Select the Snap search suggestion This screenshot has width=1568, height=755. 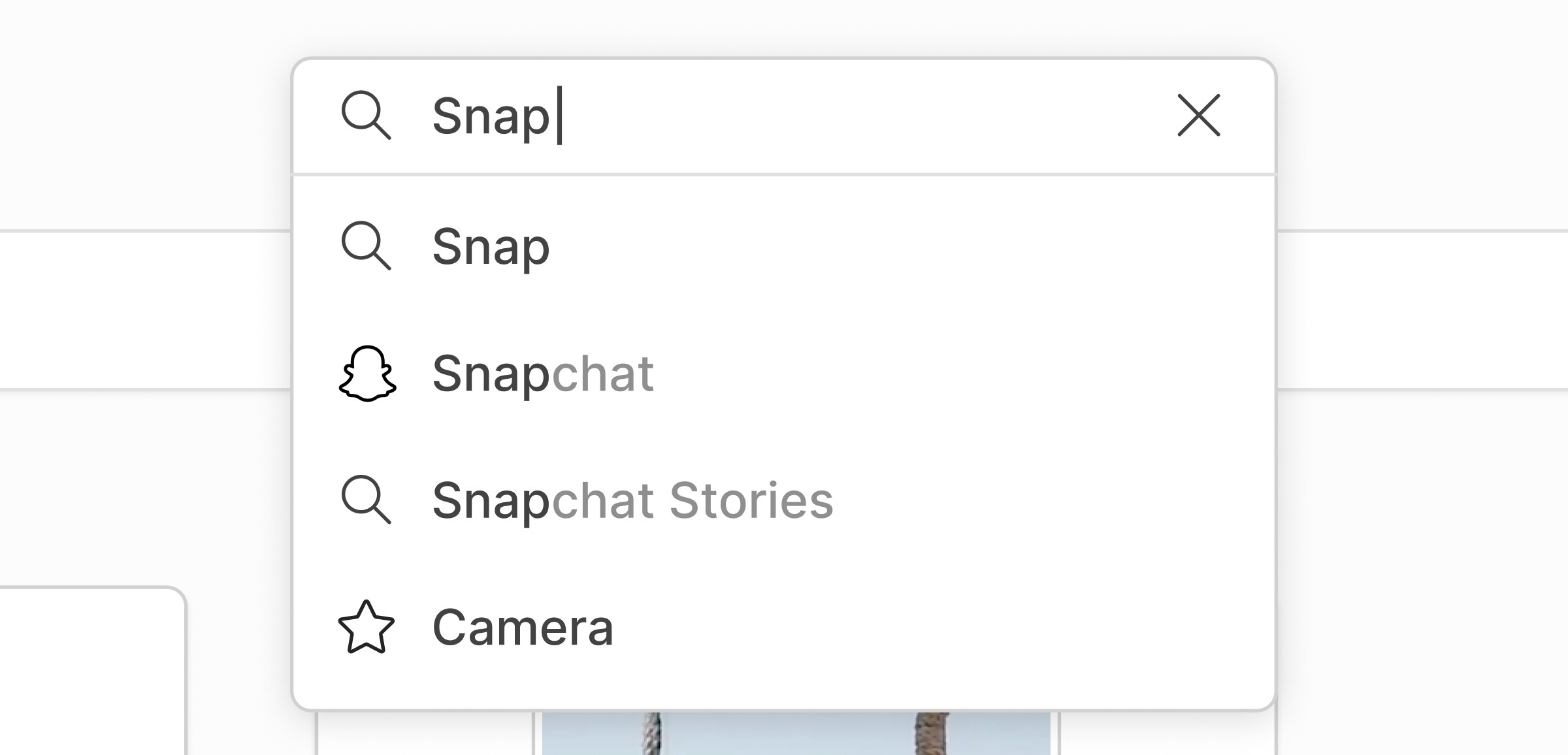coord(784,246)
